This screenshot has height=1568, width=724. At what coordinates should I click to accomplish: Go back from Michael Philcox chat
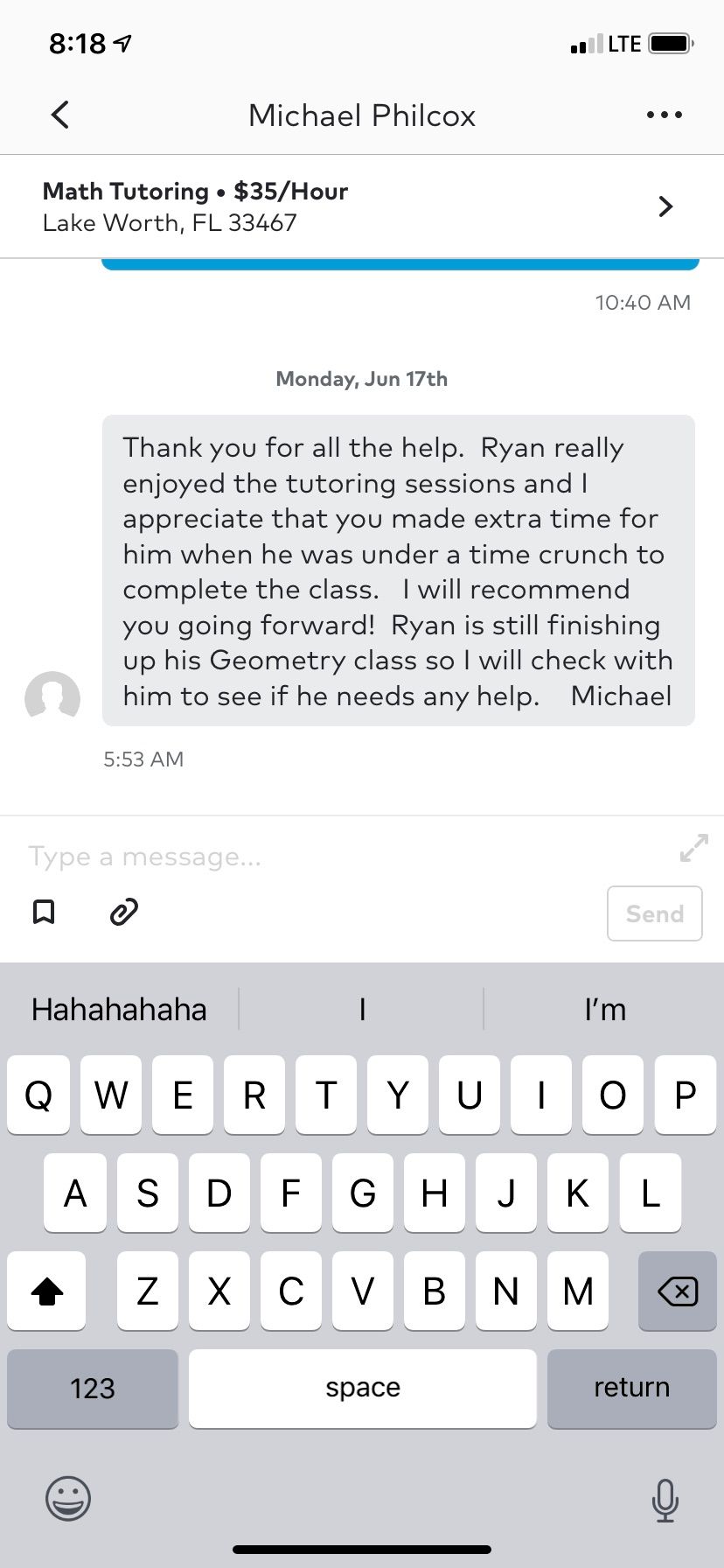[x=60, y=115]
